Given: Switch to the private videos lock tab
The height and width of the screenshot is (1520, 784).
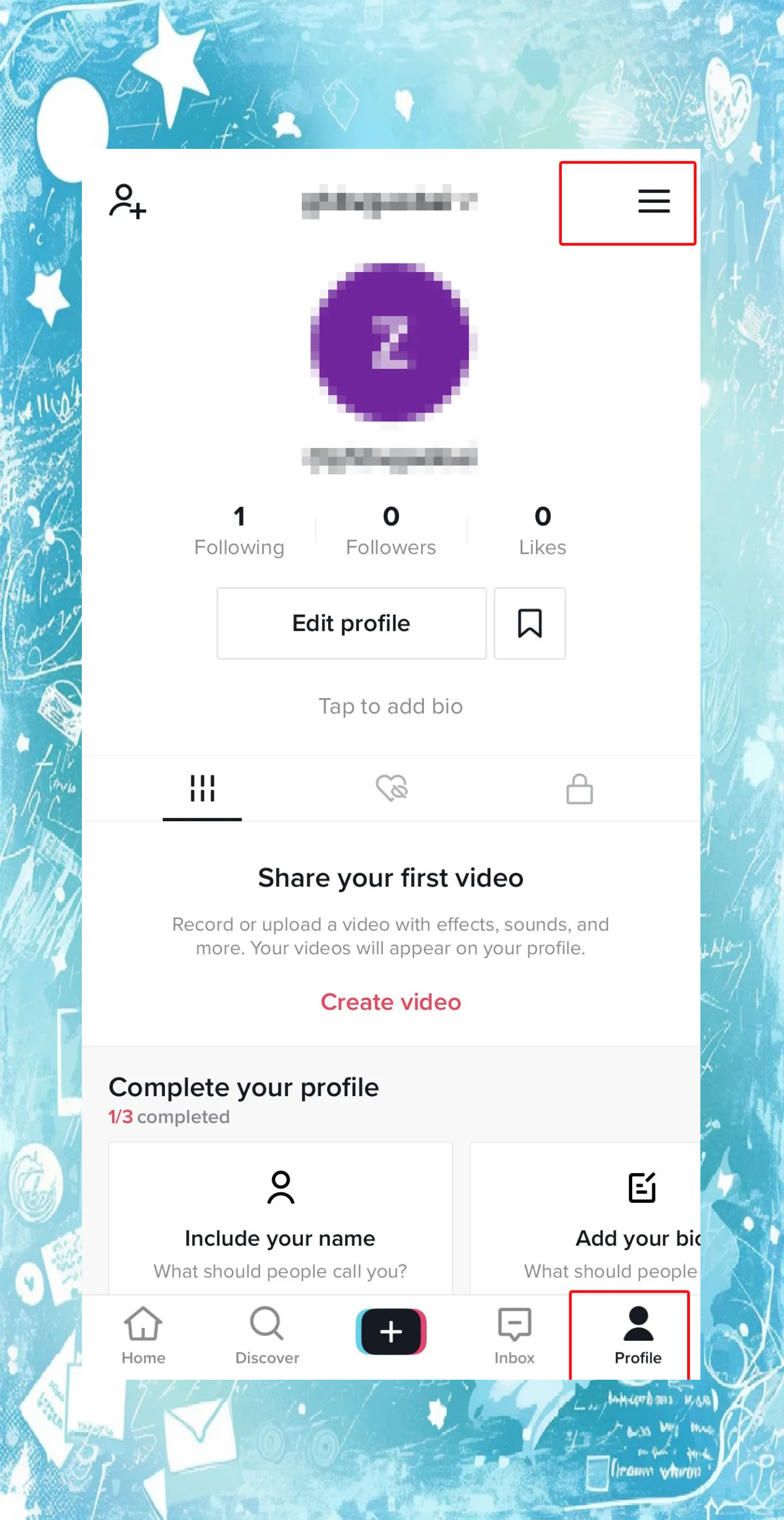Looking at the screenshot, I should click(580, 788).
